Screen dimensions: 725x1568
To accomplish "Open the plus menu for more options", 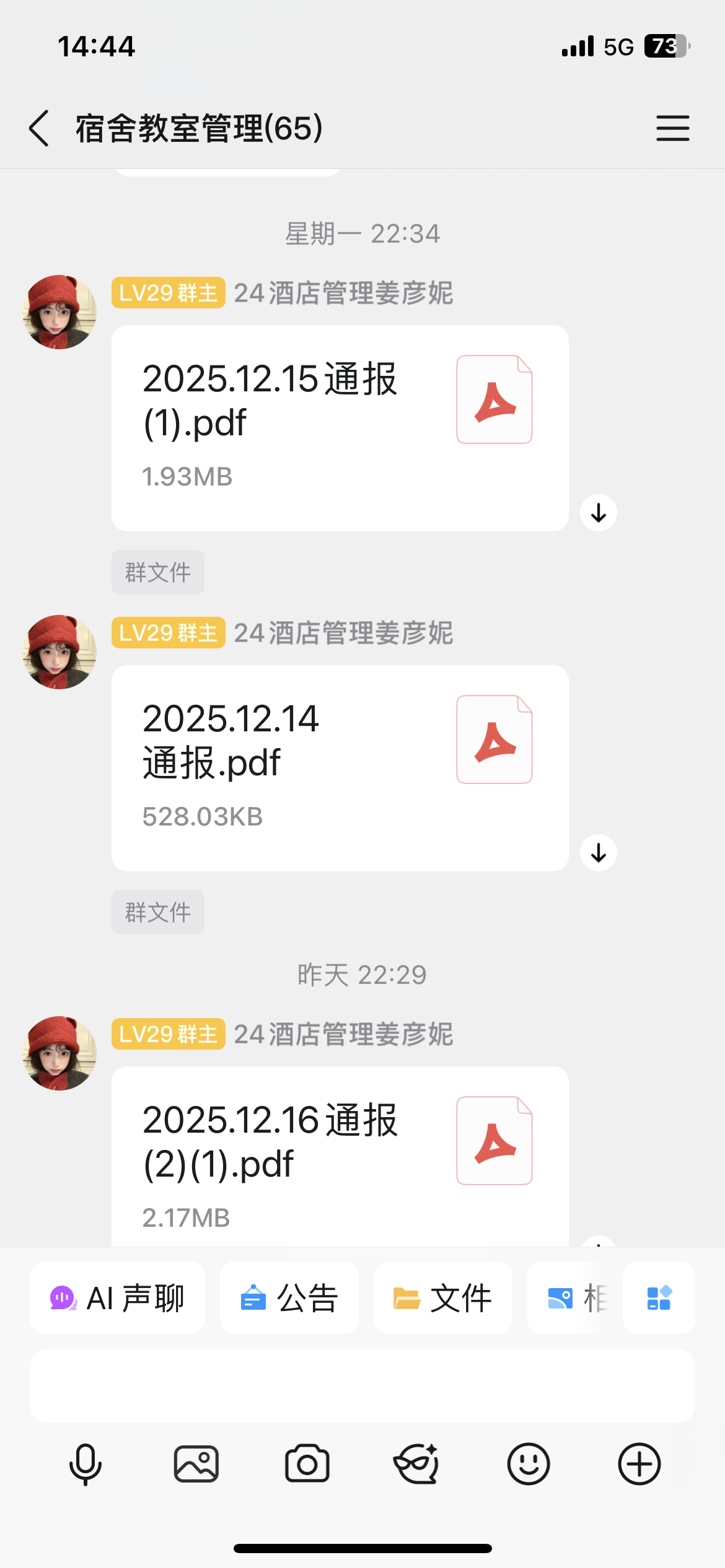I will (639, 1464).
